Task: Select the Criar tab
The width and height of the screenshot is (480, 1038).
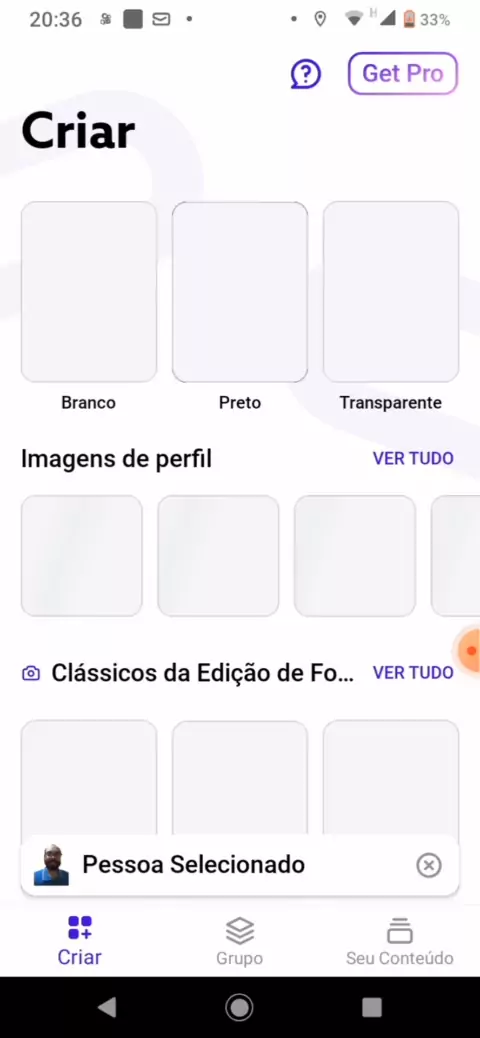Action: [x=79, y=941]
